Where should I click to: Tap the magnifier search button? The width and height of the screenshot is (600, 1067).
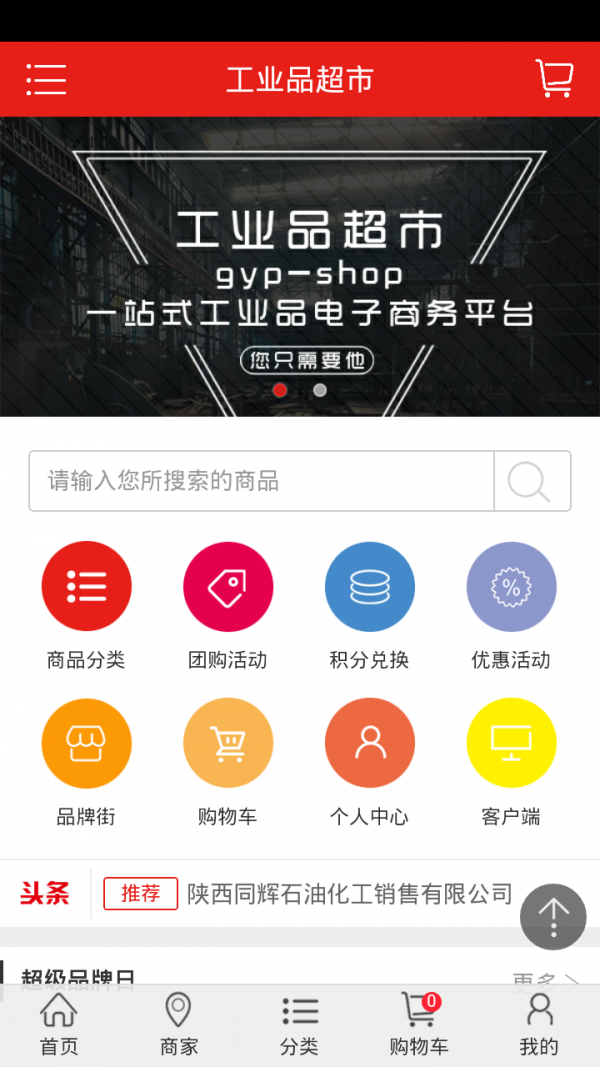point(531,481)
